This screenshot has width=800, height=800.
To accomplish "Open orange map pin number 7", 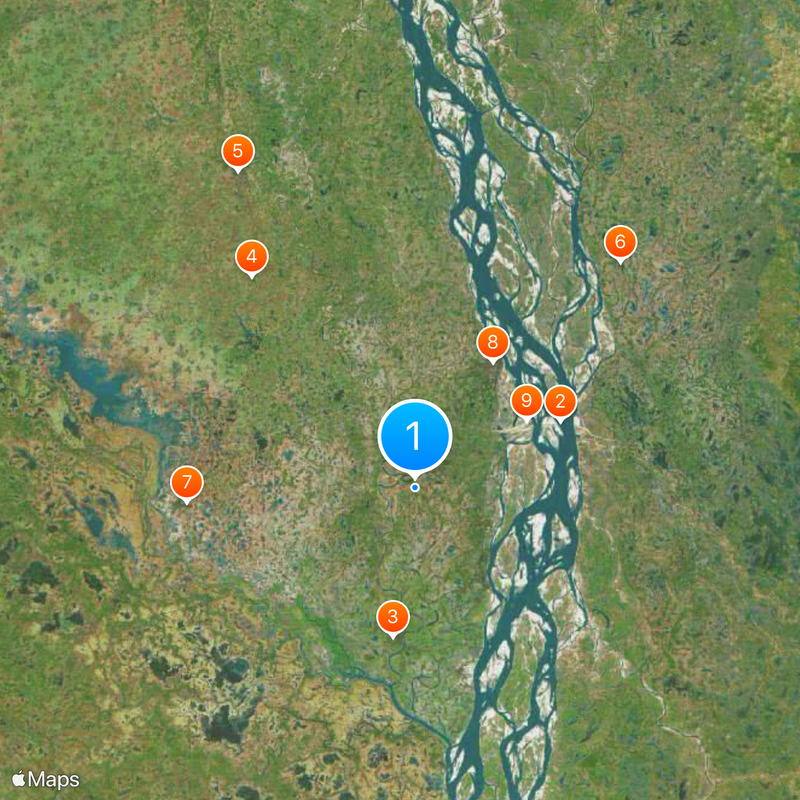I will click(x=186, y=483).
